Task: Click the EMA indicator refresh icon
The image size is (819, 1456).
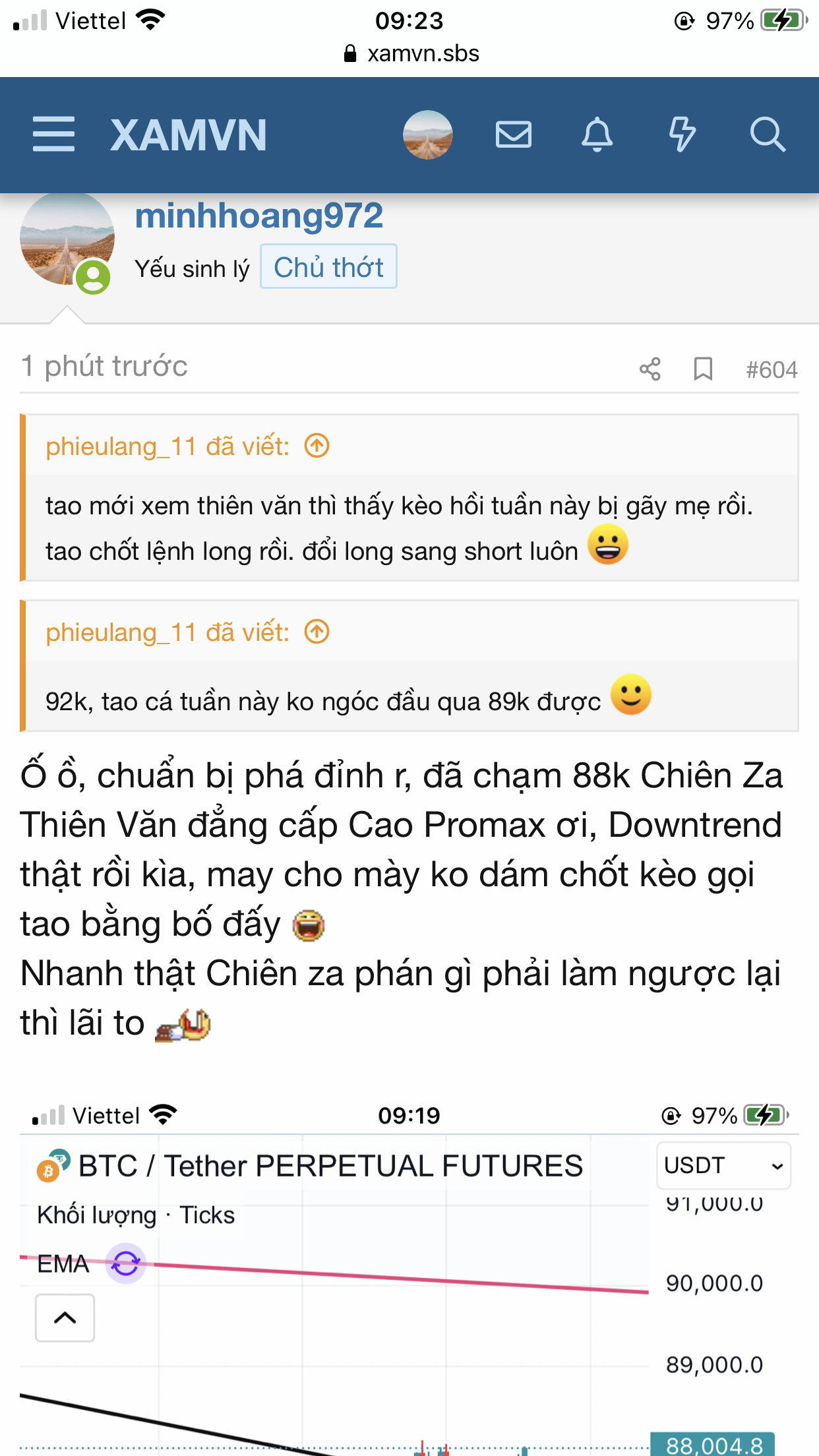Action: pos(125,1264)
